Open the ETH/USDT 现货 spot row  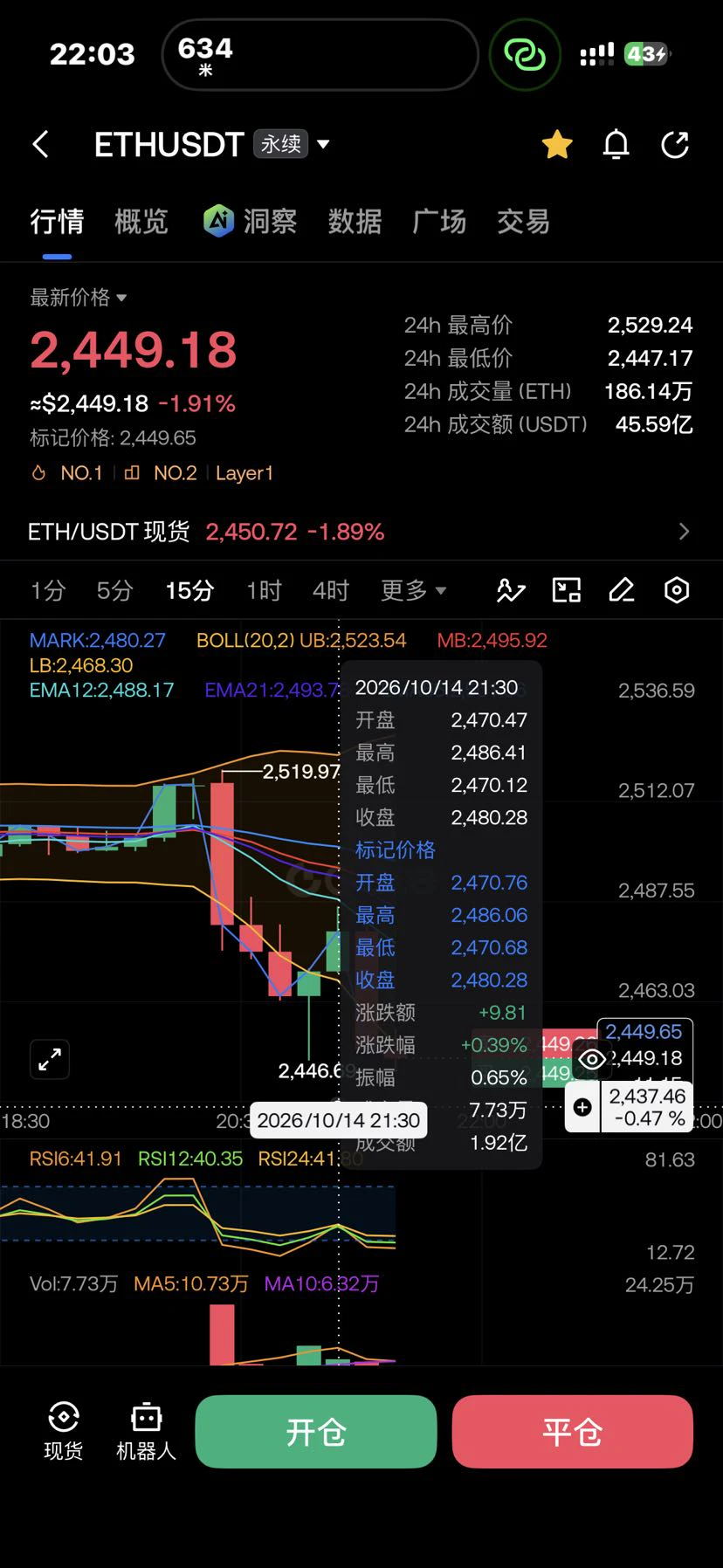click(361, 532)
